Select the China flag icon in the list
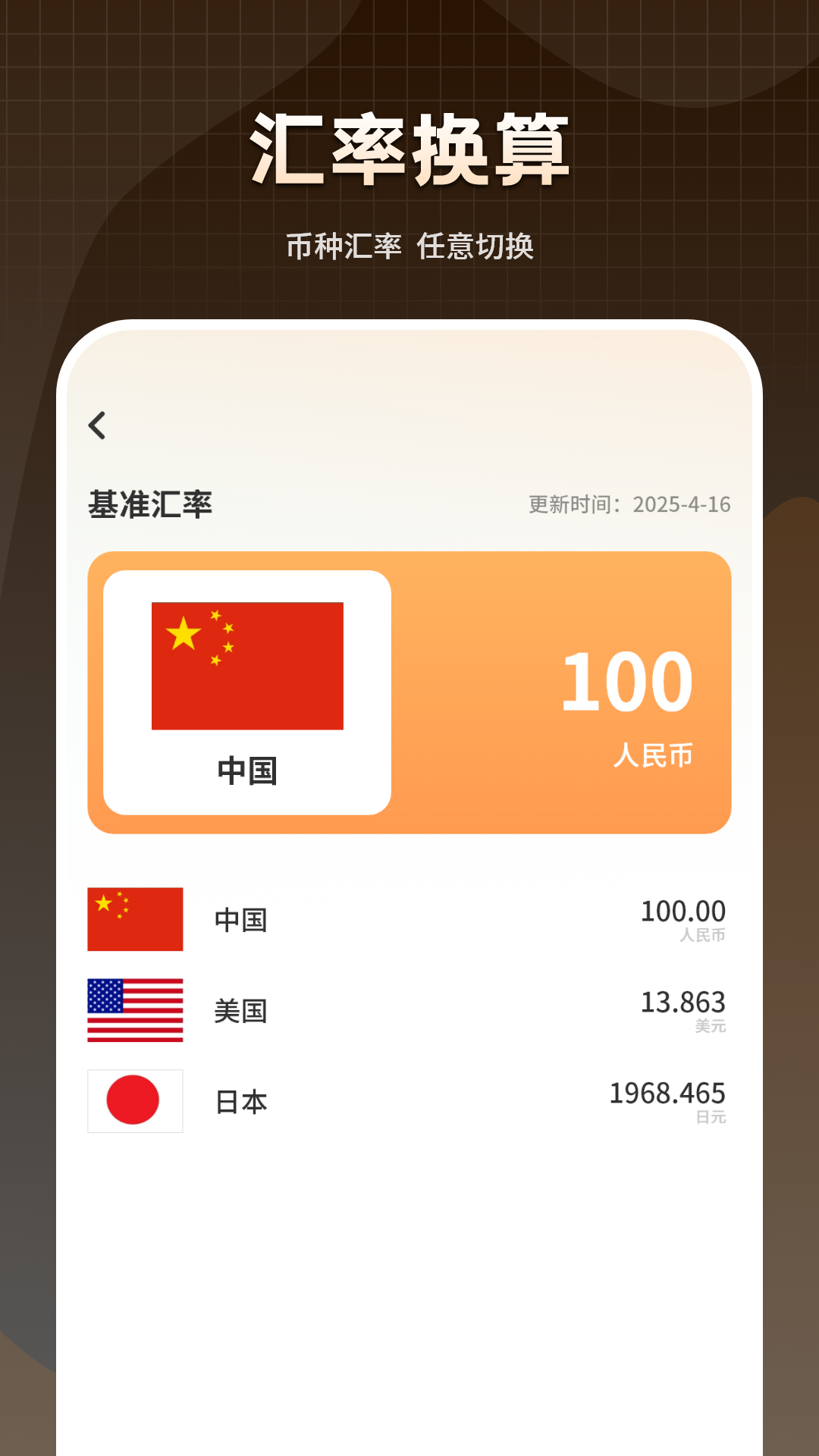This screenshot has width=819, height=1456. pyautogui.click(x=135, y=918)
